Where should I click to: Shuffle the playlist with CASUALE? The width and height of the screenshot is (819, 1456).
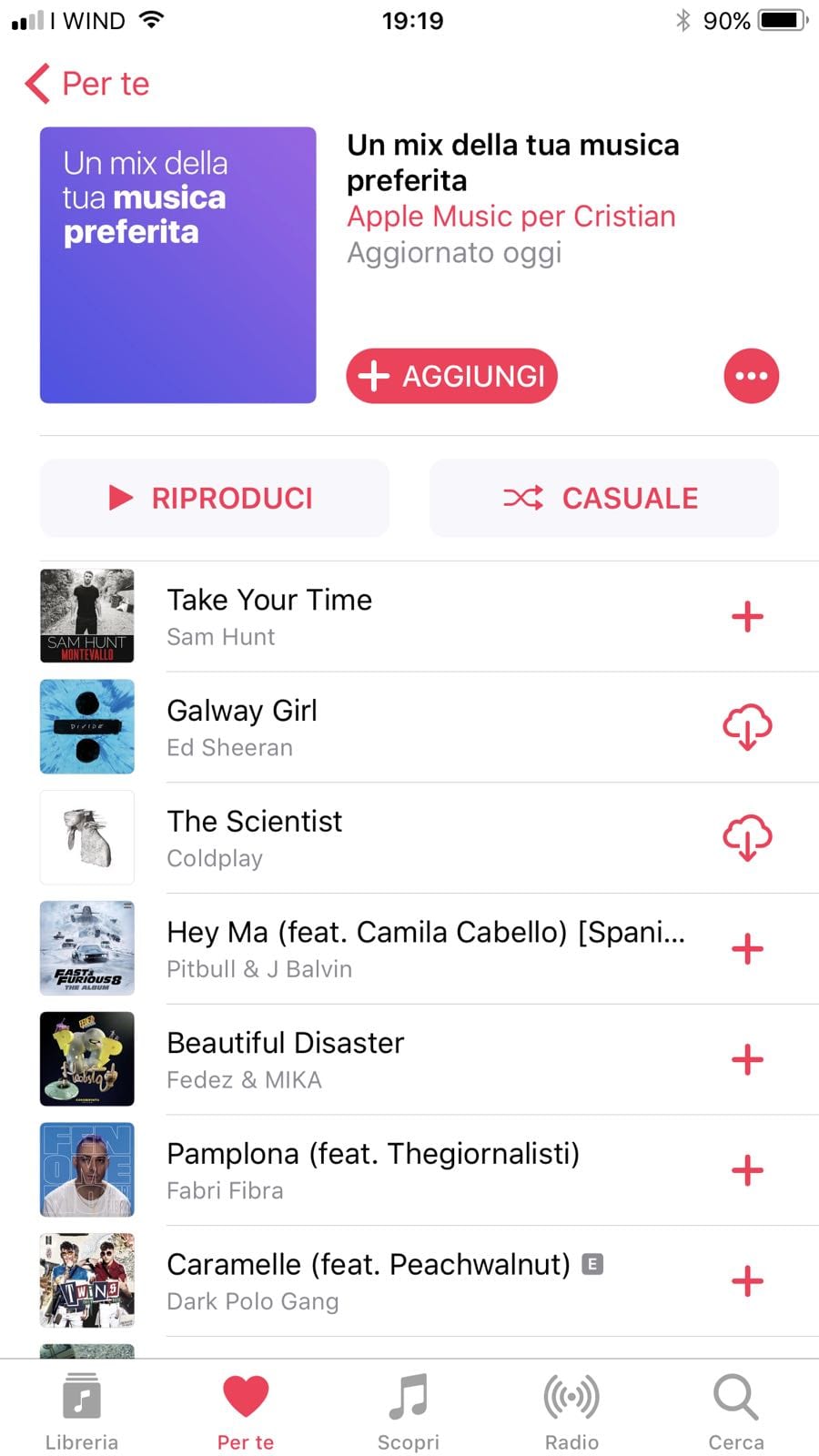point(603,498)
